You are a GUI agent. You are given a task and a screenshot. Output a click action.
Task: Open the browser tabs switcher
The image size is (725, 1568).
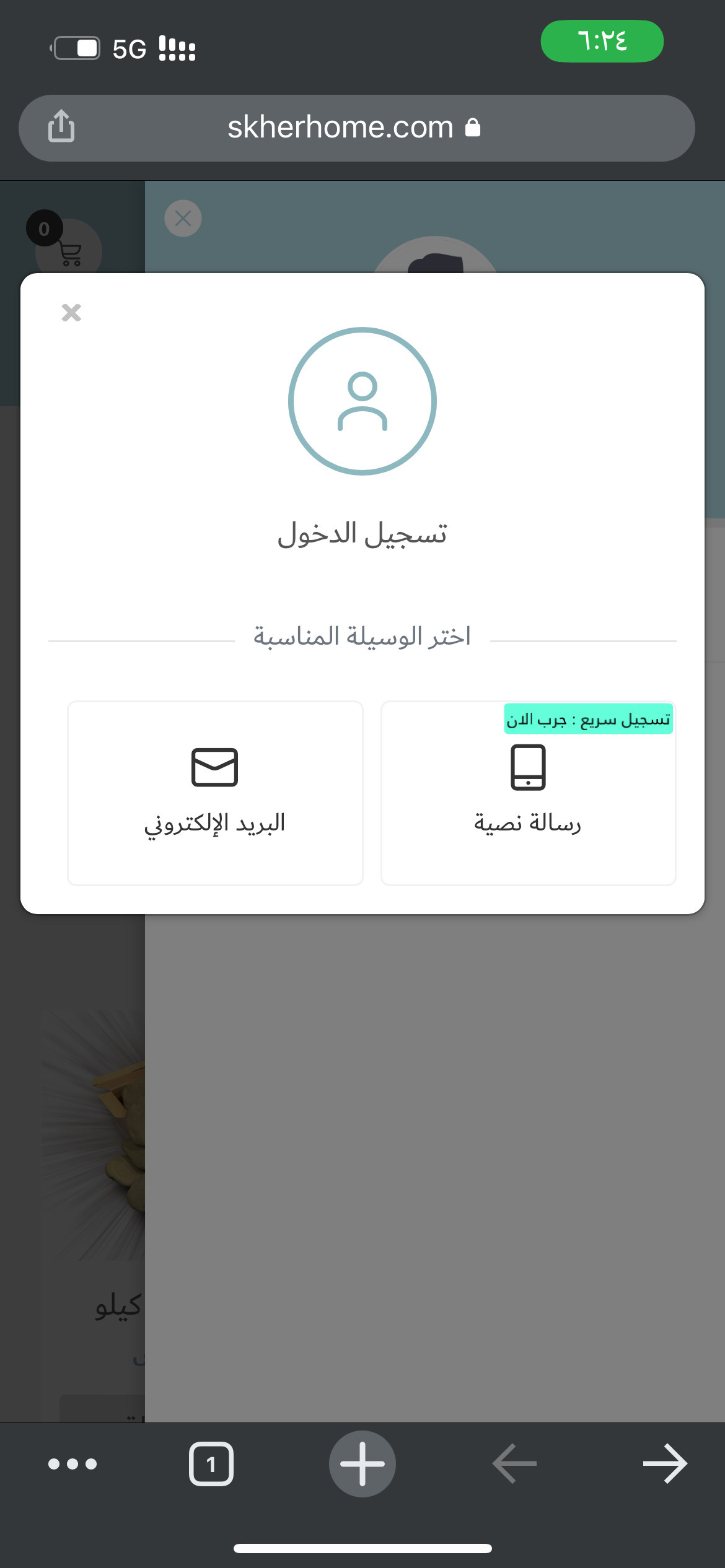coord(211,1464)
